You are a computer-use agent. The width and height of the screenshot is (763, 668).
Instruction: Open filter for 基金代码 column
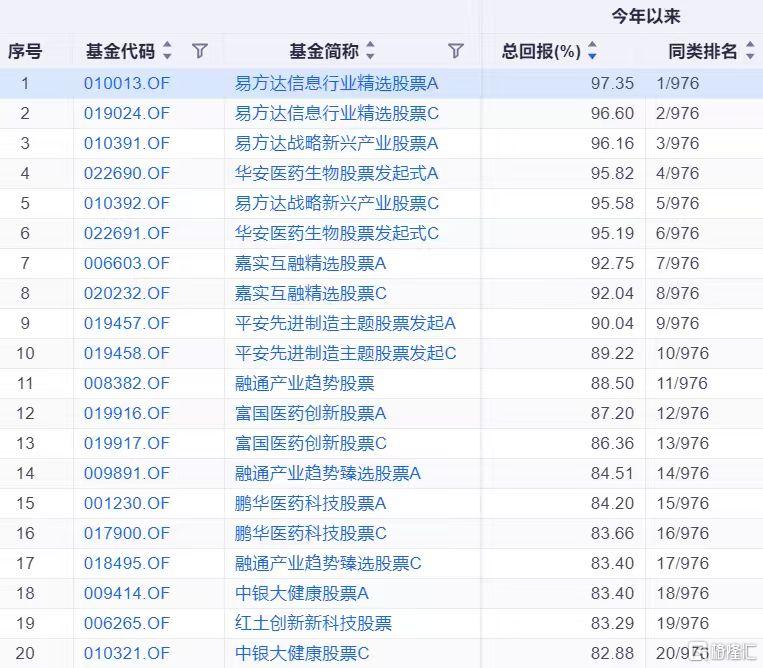coord(199,50)
